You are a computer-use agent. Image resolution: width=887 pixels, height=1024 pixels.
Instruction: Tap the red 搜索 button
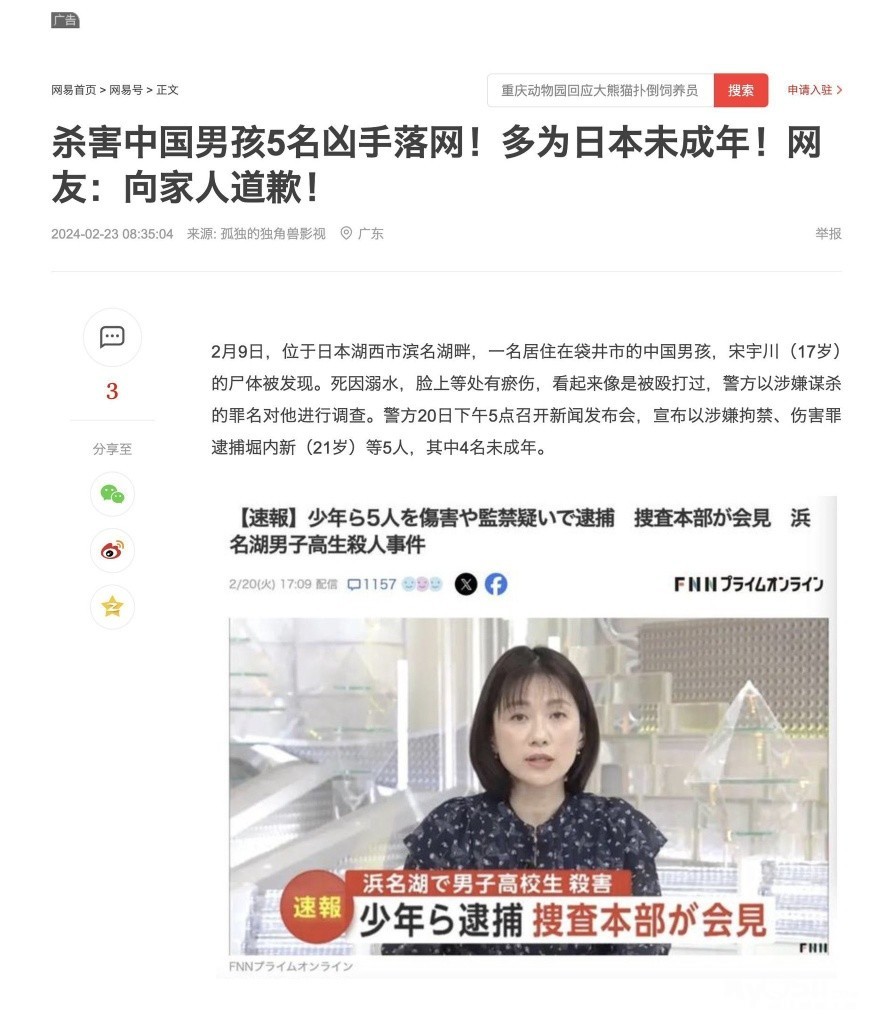[x=741, y=90]
